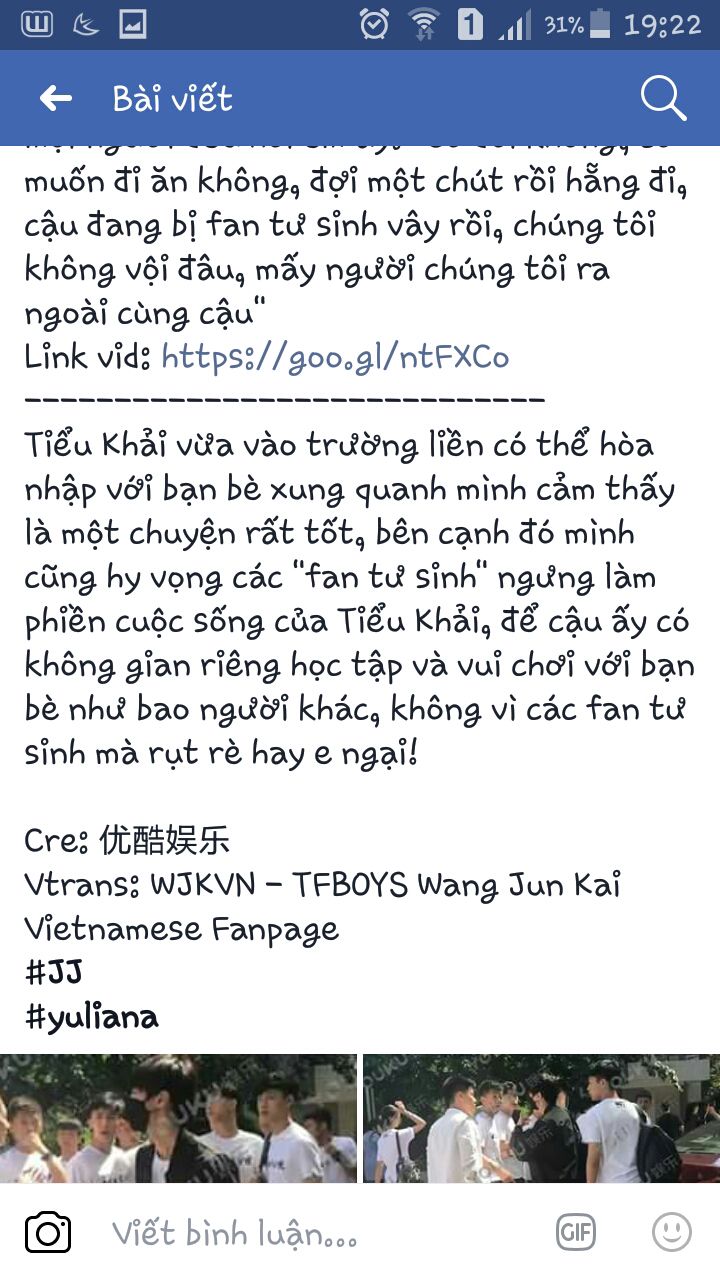Open the #yuliana hashtag
Image resolution: width=720 pixels, height=1280 pixels.
coord(92,1017)
